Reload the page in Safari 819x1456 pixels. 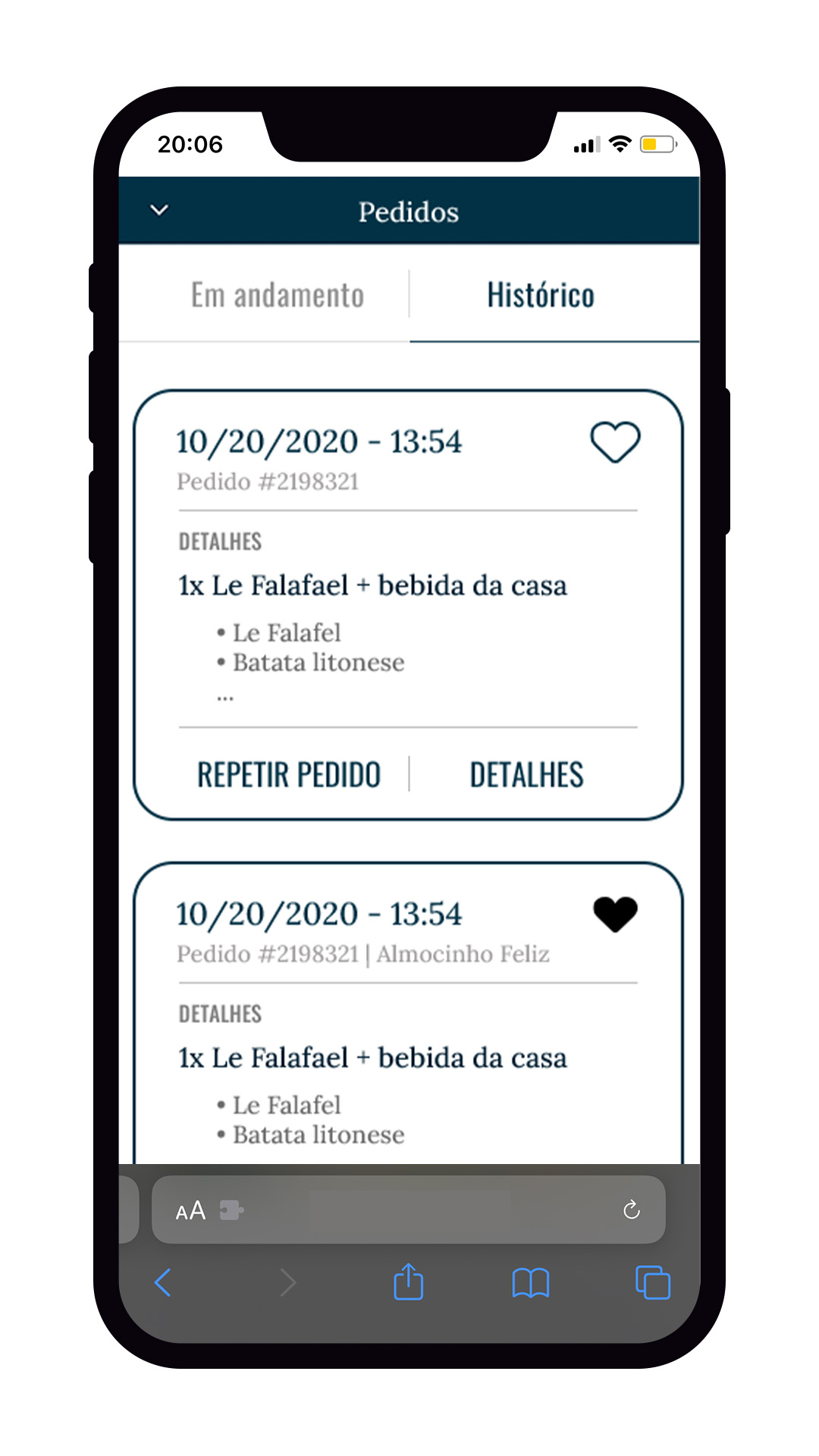tap(632, 1210)
